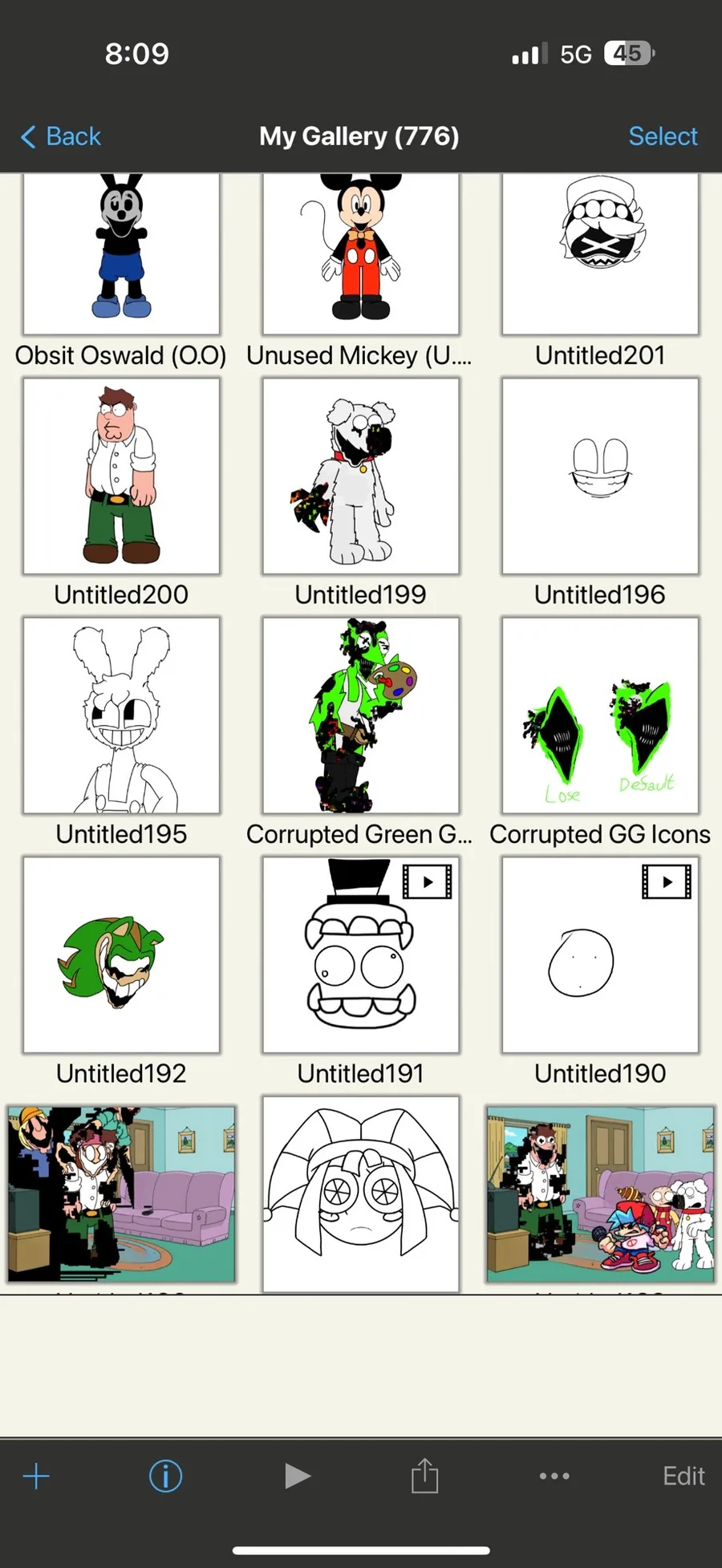Open the info icon in the toolbar
Screen dimensions: 722x1568
165,1476
